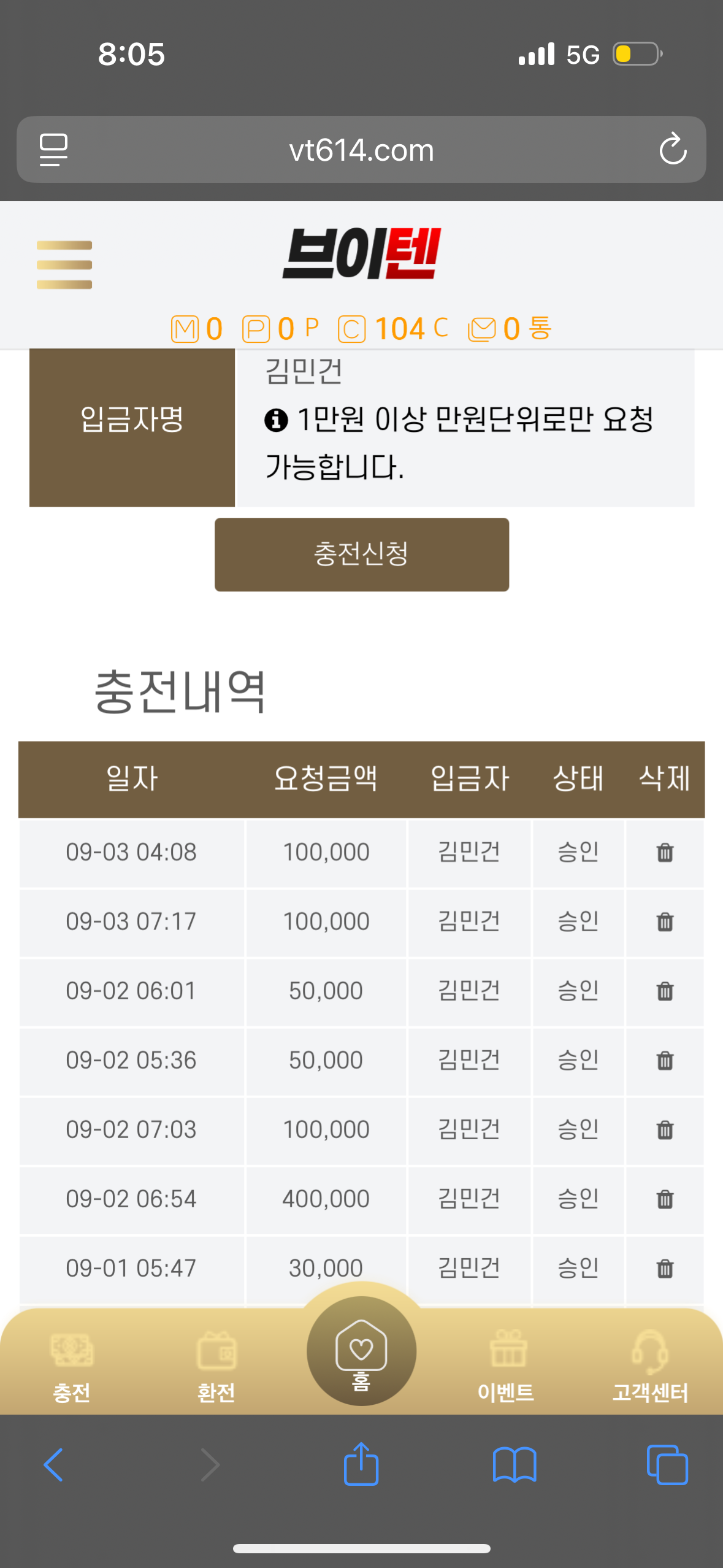Tap the 충전신청 button
Image resolution: width=723 pixels, height=1568 pixels.
pos(362,555)
